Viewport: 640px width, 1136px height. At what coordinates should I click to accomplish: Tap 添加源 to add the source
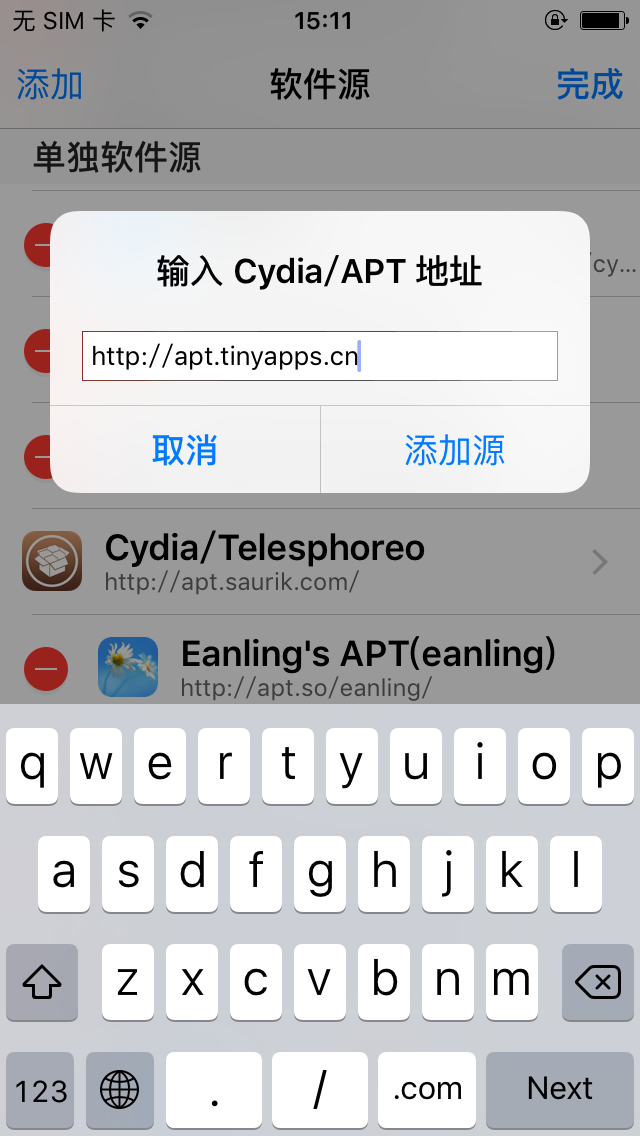[x=454, y=450]
